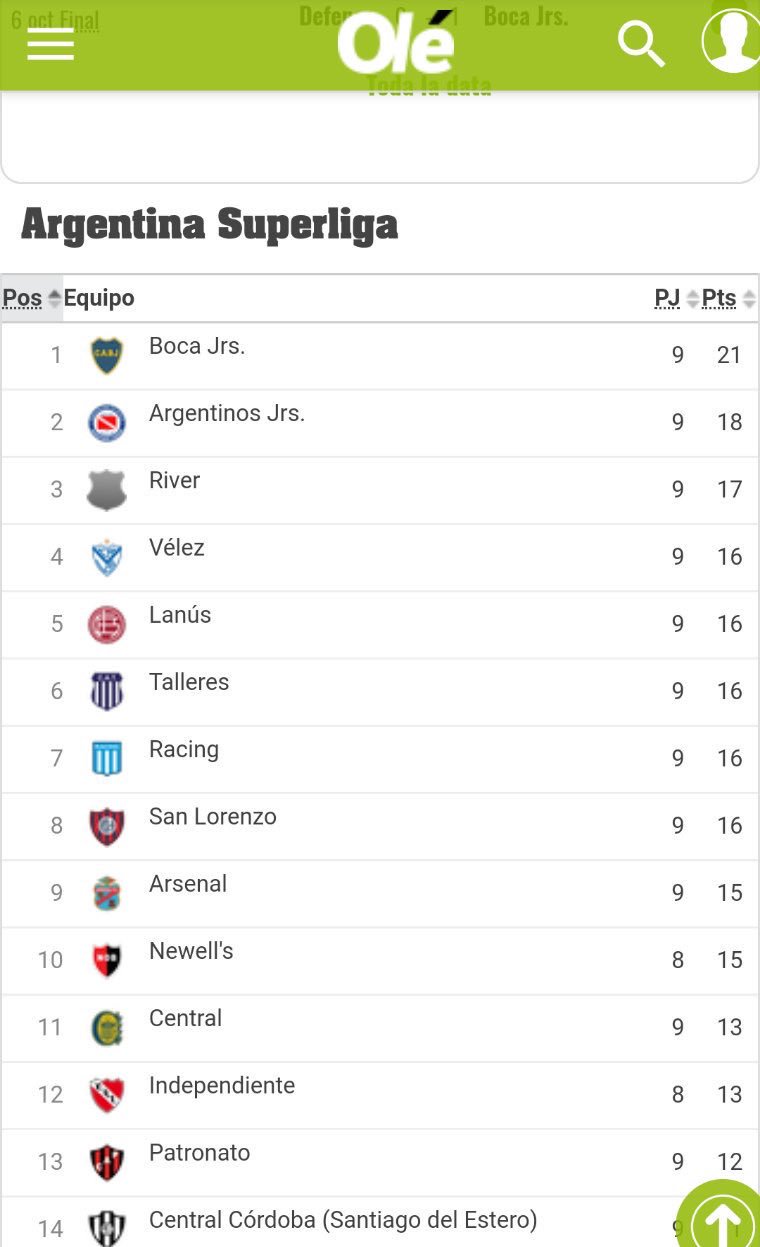Open the user profile icon
The height and width of the screenshot is (1247, 760).
(x=730, y=41)
